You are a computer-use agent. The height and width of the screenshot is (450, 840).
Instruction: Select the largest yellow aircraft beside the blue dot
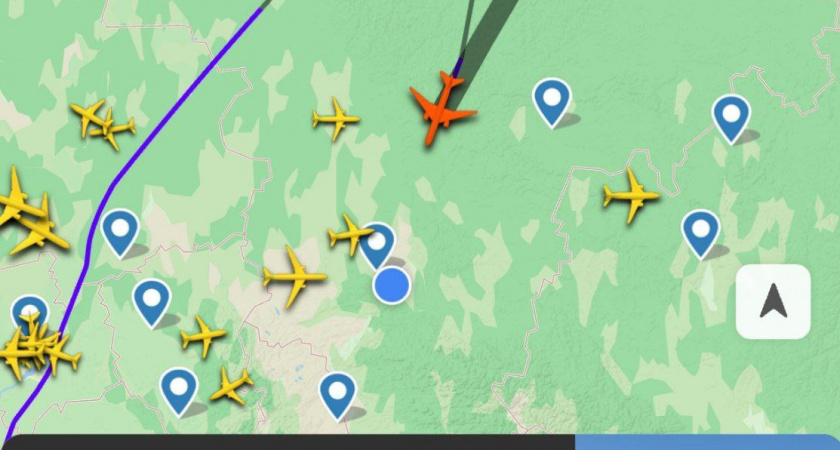[x=294, y=275]
